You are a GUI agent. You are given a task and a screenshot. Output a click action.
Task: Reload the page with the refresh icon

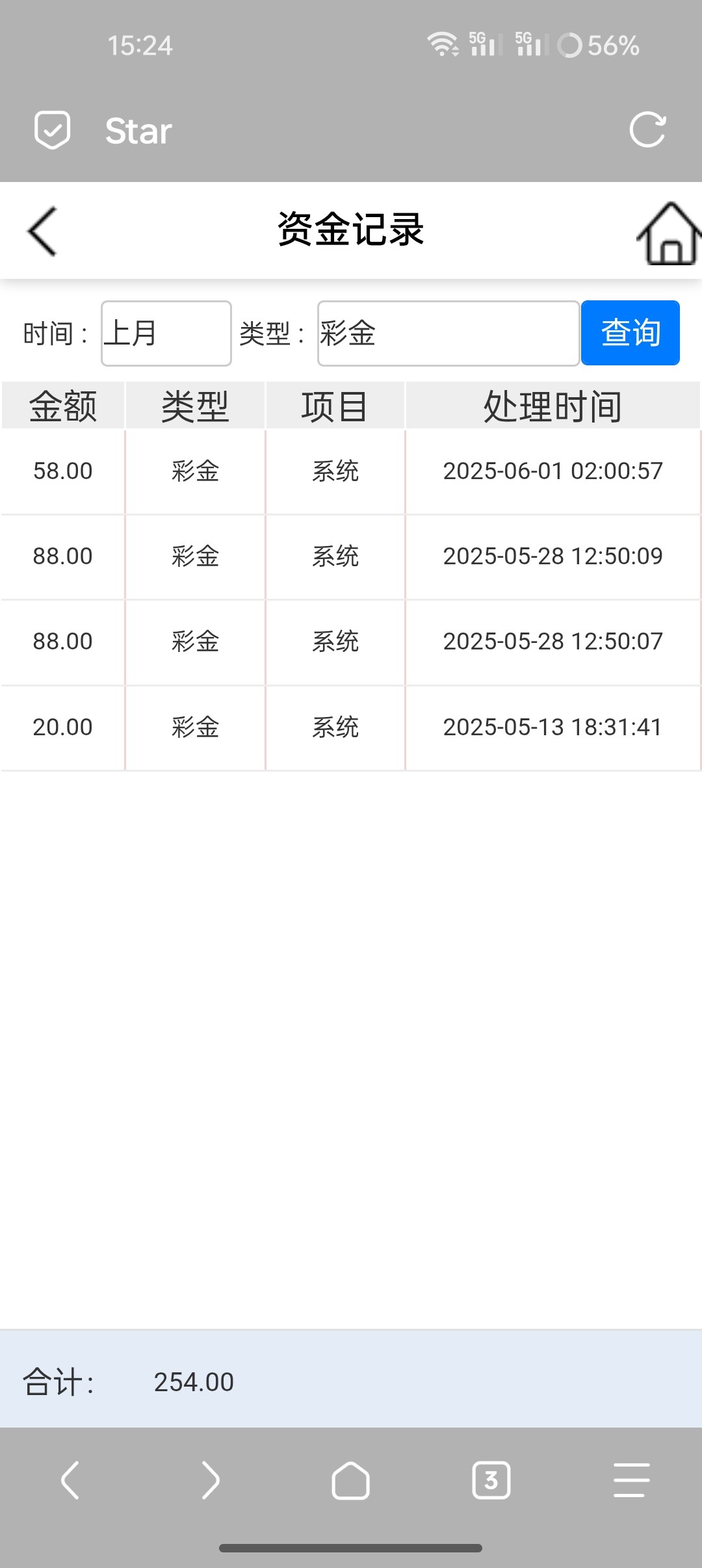click(x=647, y=130)
